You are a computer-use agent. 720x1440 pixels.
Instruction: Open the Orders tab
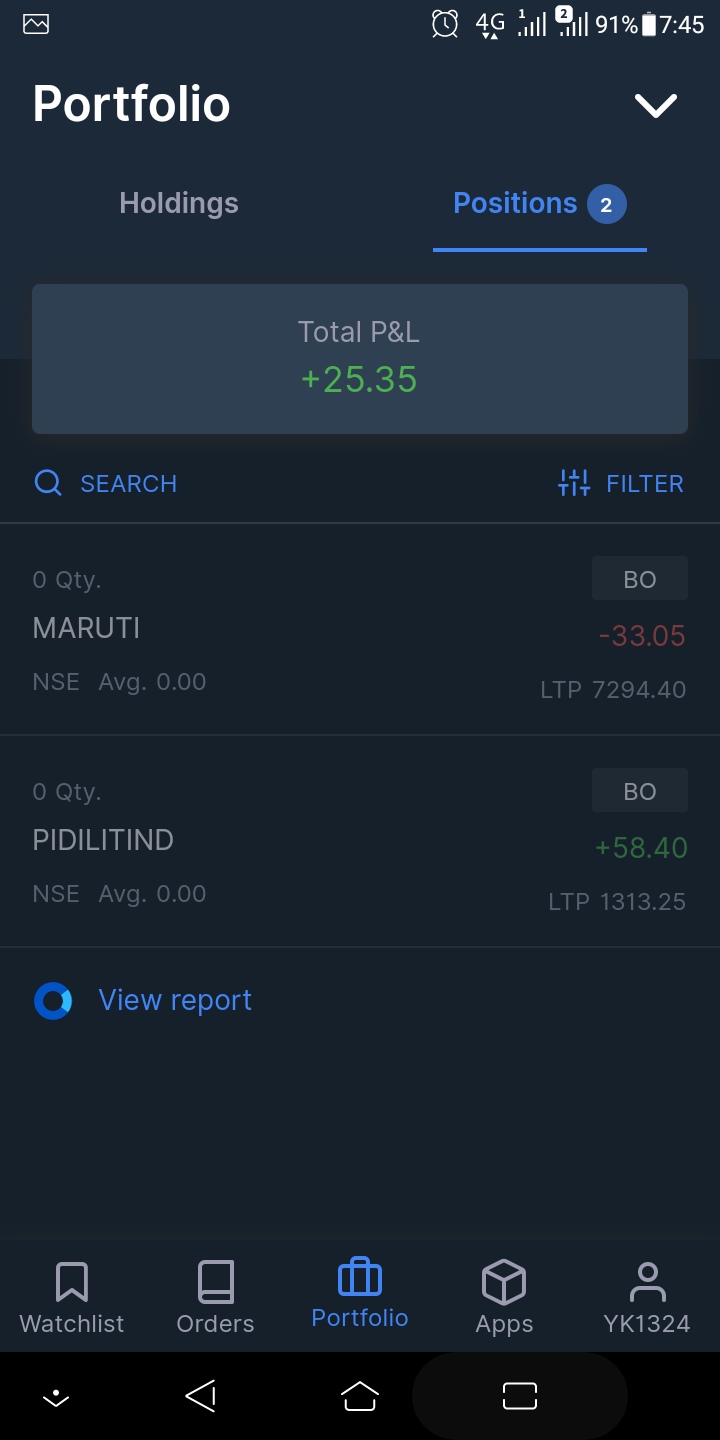(215, 1297)
